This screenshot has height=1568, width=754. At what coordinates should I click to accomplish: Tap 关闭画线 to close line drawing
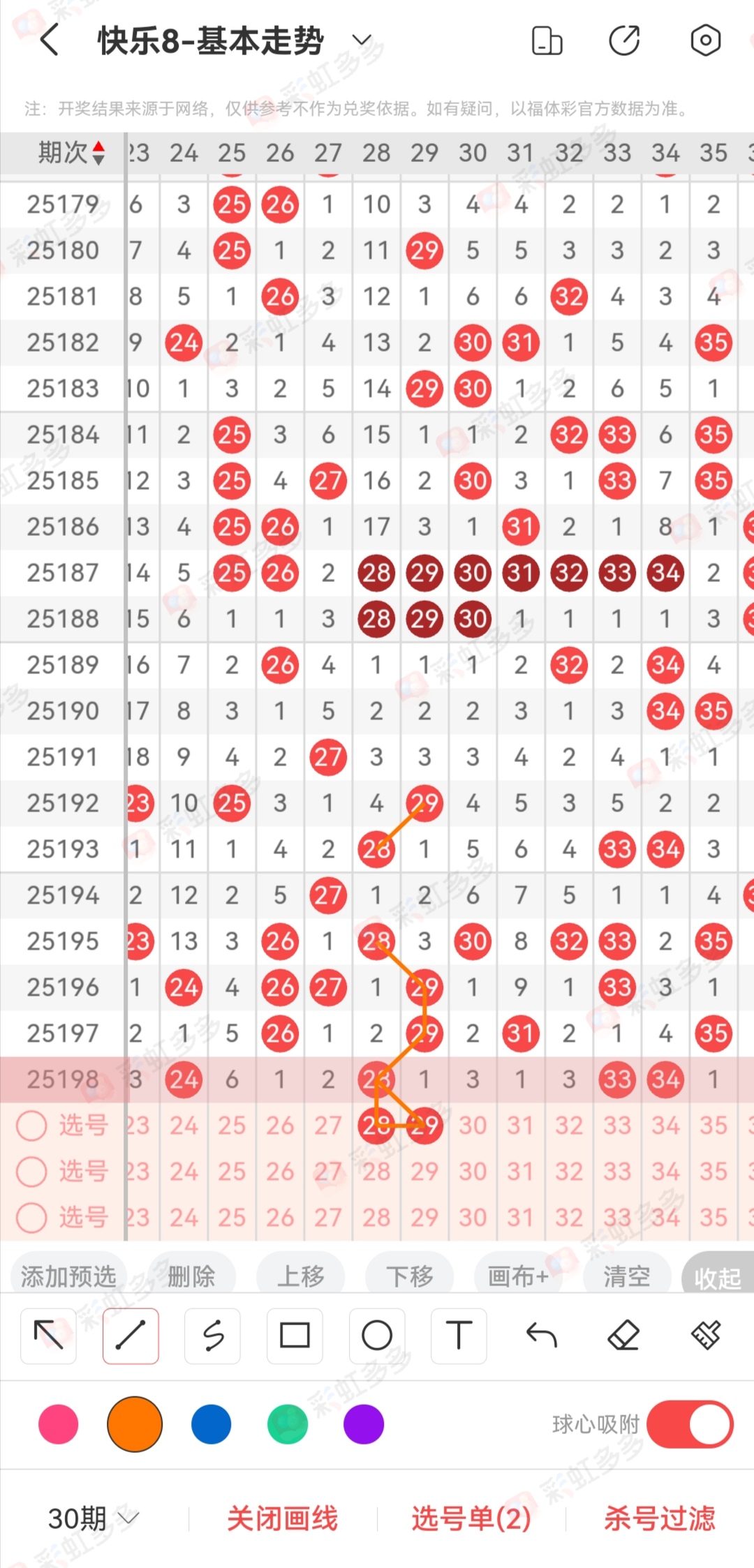282,1518
